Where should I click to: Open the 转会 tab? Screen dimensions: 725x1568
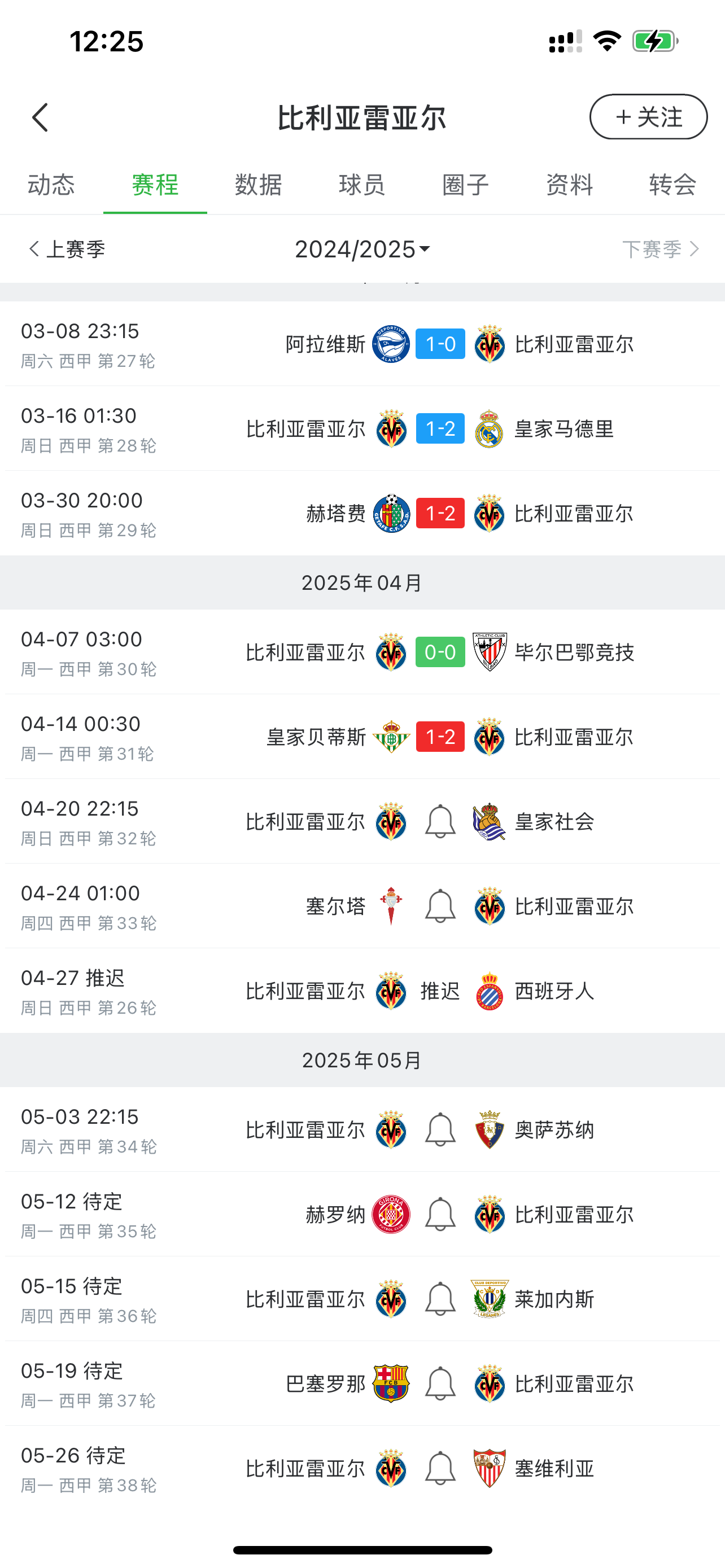672,186
